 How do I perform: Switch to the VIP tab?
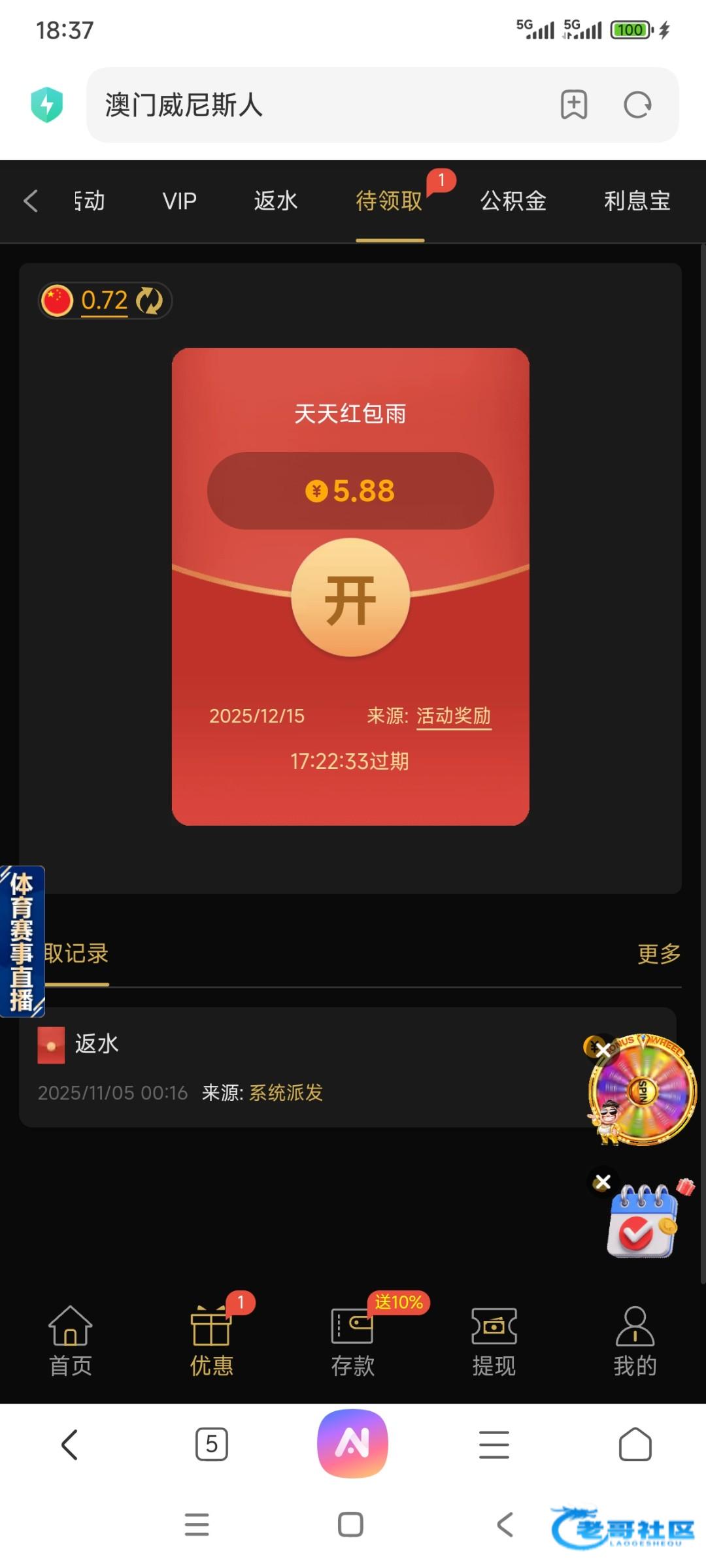(179, 201)
